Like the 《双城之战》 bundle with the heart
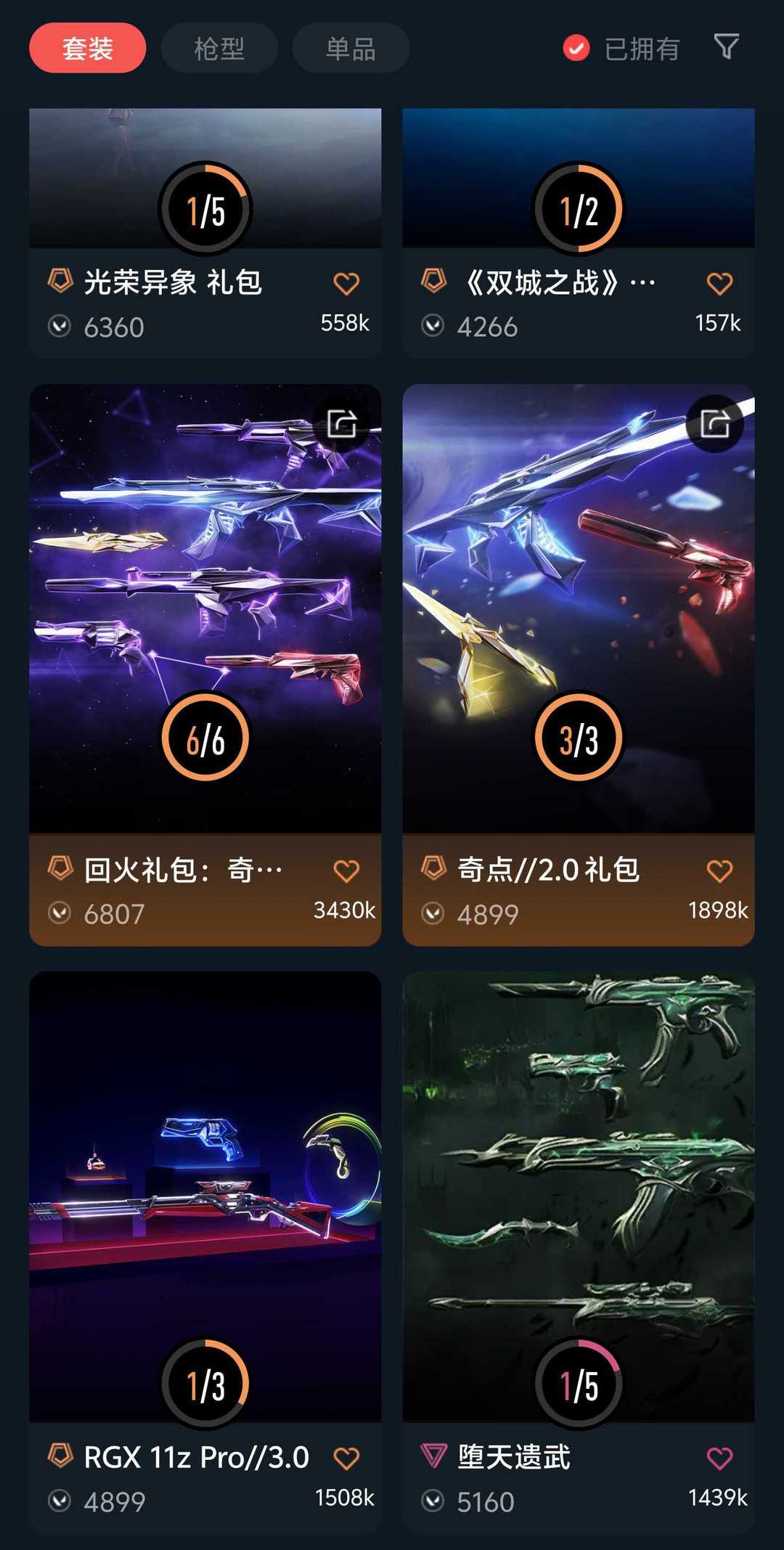 coord(719,283)
